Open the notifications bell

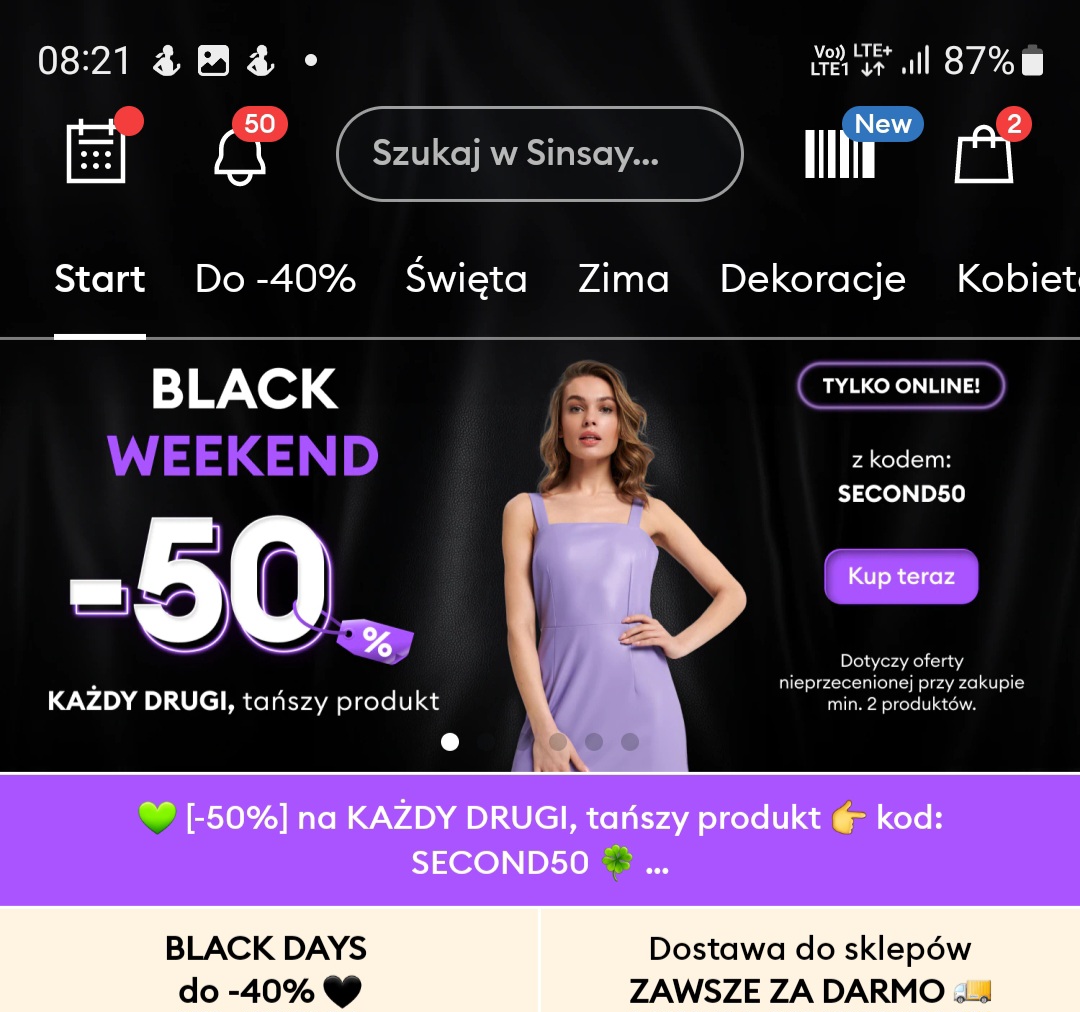point(241,155)
